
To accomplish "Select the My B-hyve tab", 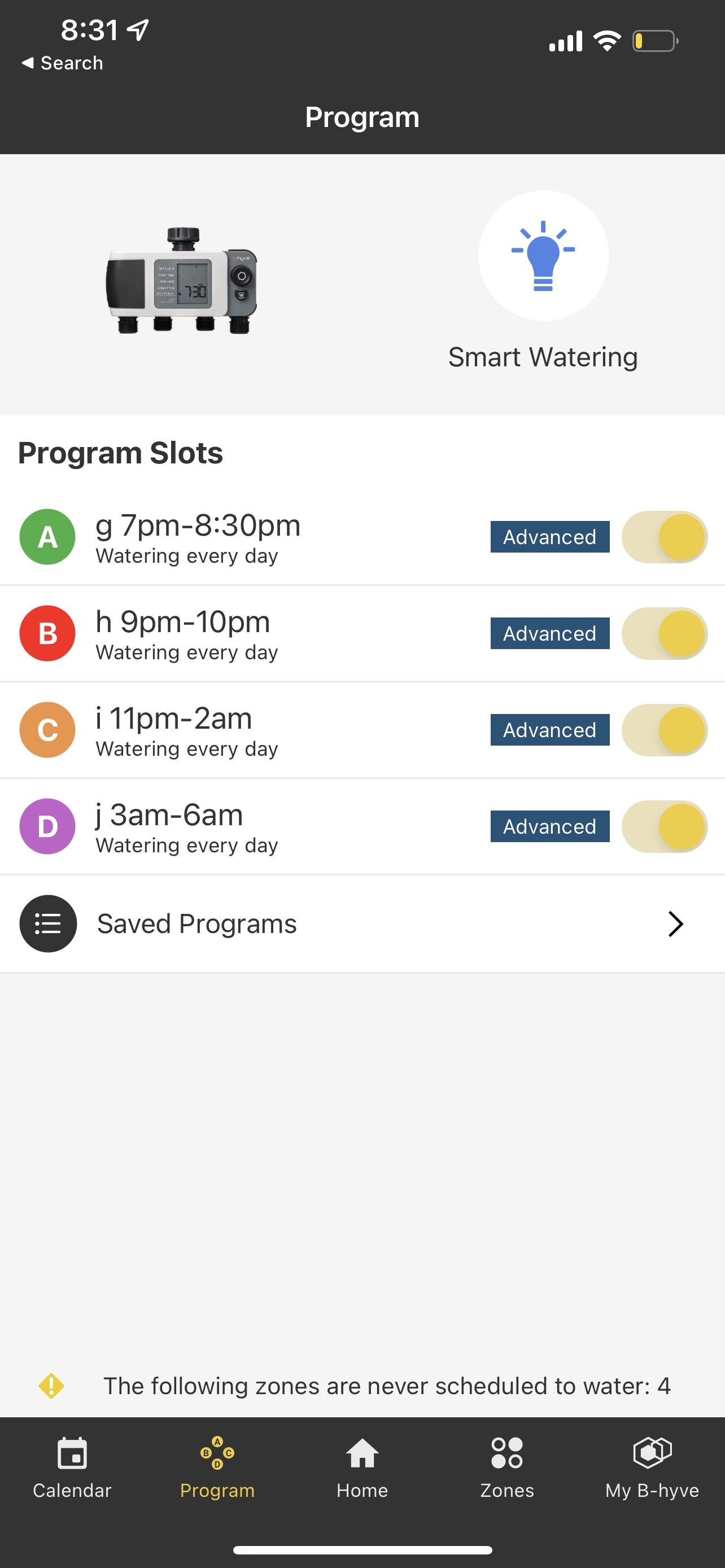I will 652,1468.
